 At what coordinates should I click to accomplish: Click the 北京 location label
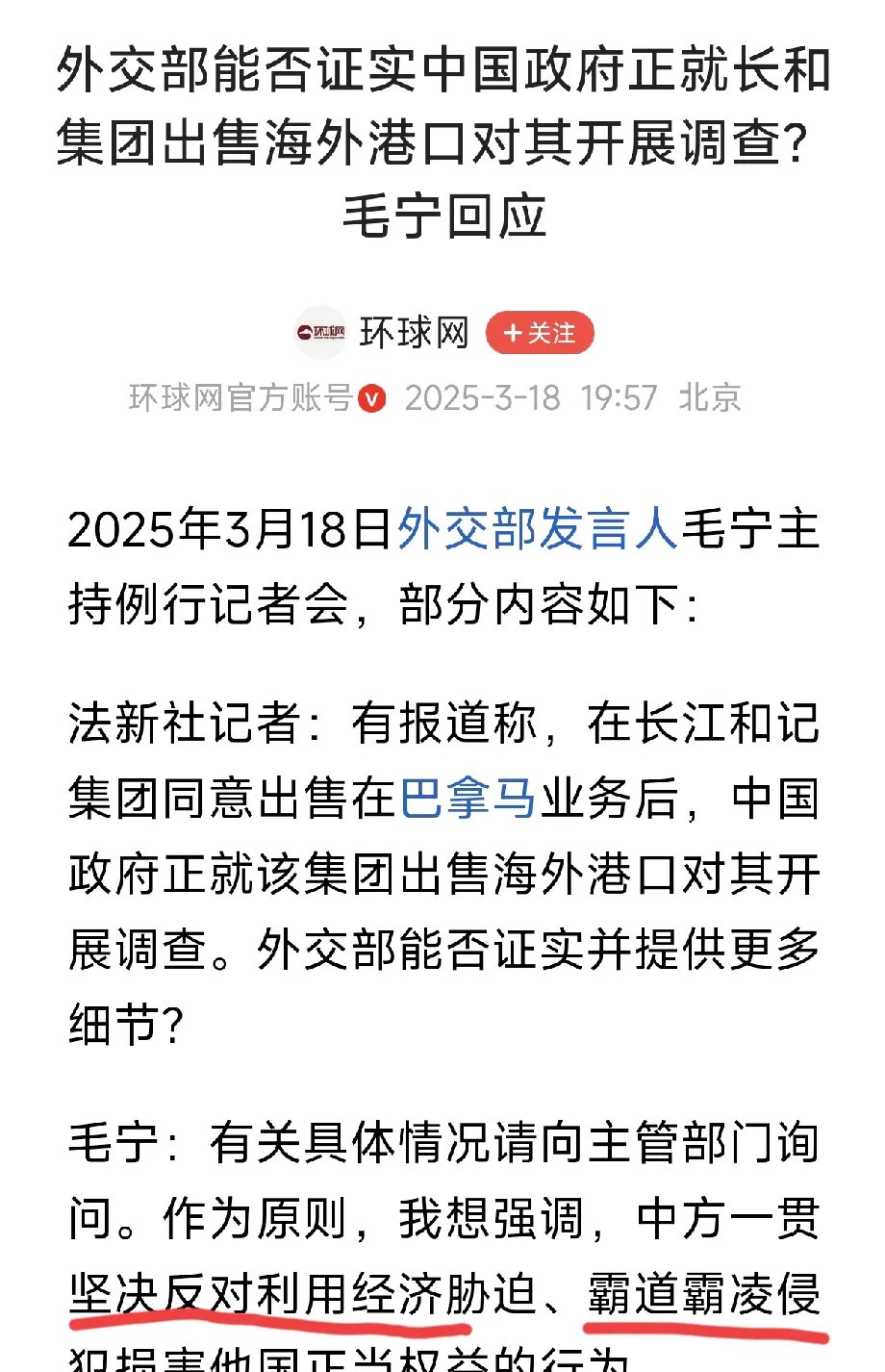click(x=708, y=396)
